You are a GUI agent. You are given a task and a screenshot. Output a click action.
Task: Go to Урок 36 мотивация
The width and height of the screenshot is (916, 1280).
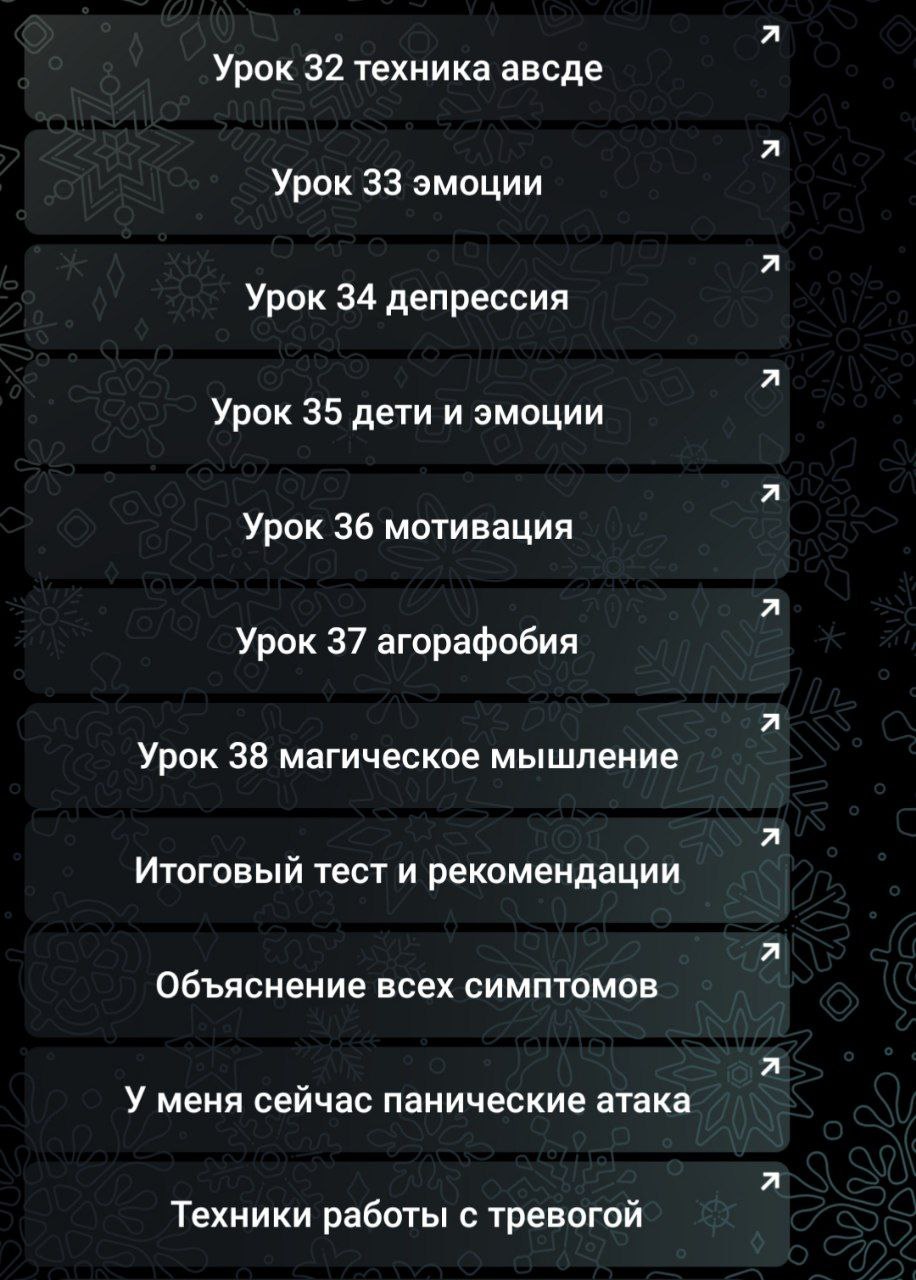407,527
